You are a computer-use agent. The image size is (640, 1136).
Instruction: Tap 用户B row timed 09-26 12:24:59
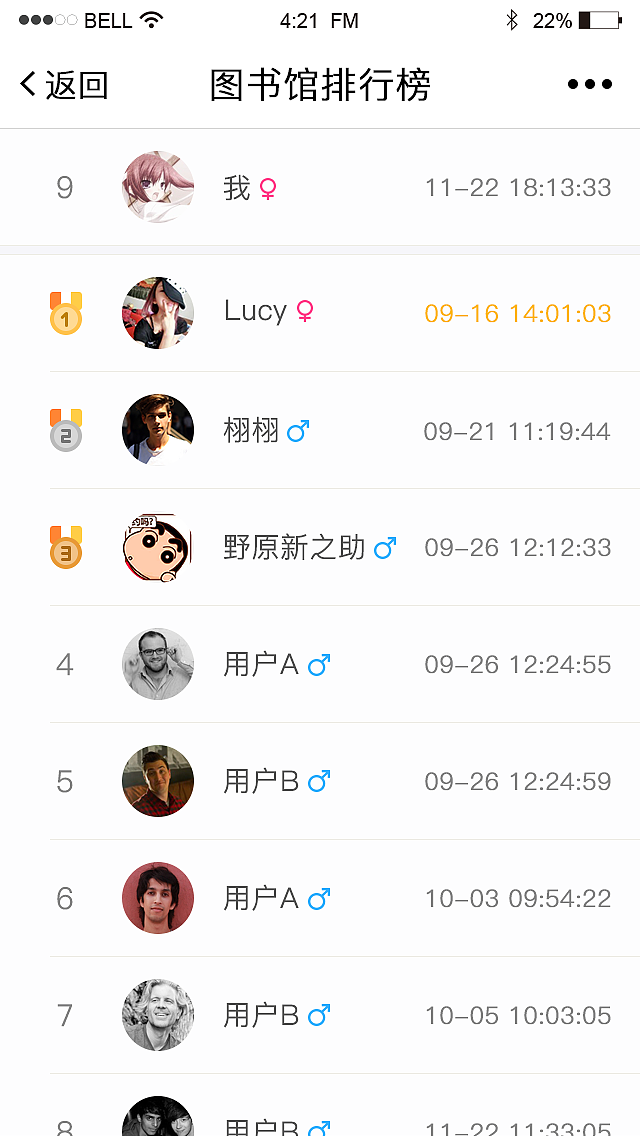(x=320, y=781)
